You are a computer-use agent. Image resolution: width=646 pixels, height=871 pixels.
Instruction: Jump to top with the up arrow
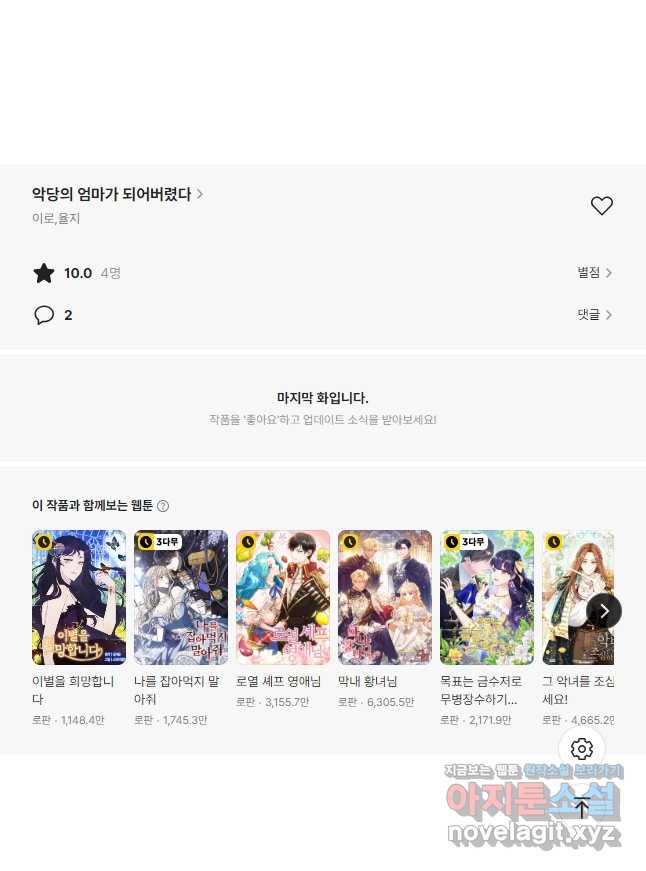tap(582, 808)
